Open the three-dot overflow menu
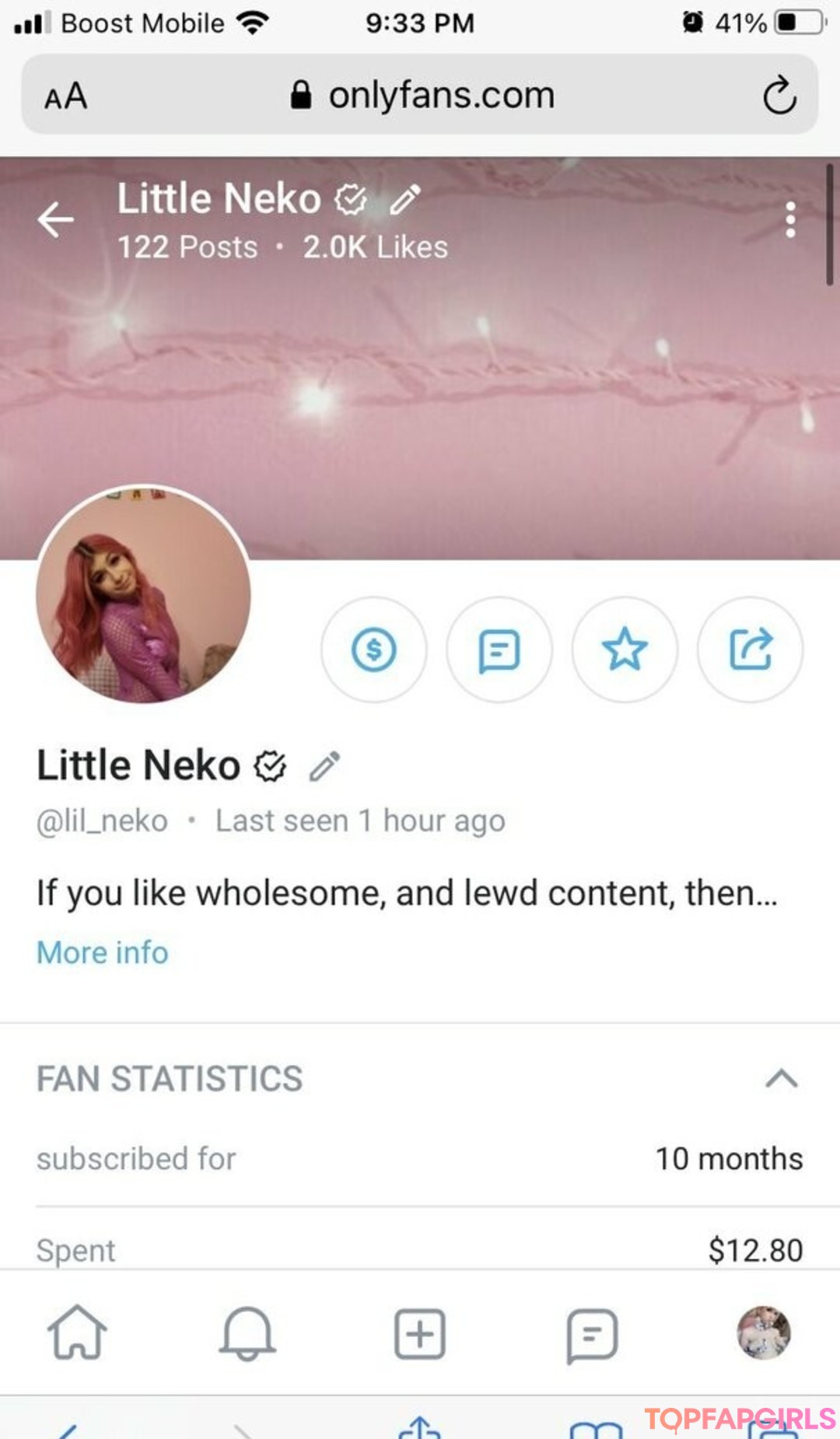This screenshot has height=1439, width=840. (790, 220)
